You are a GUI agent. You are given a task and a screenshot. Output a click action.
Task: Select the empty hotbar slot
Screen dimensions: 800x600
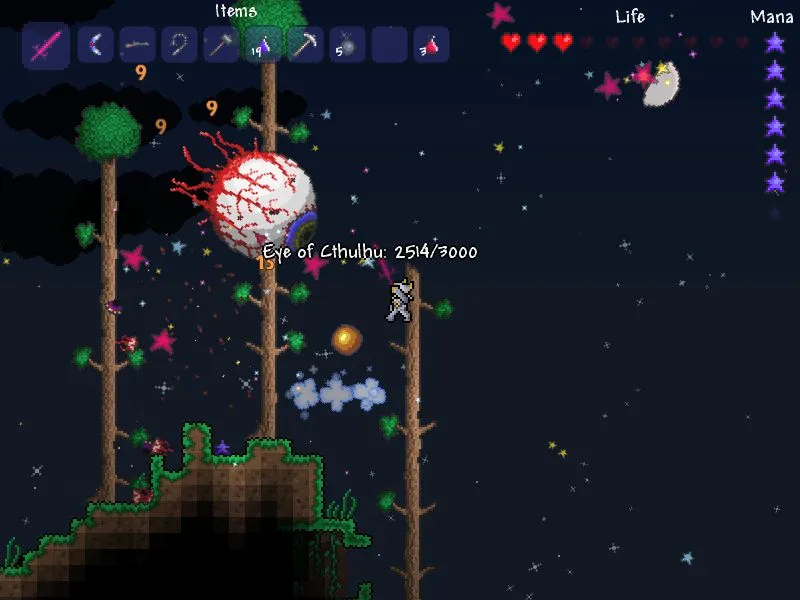point(389,45)
